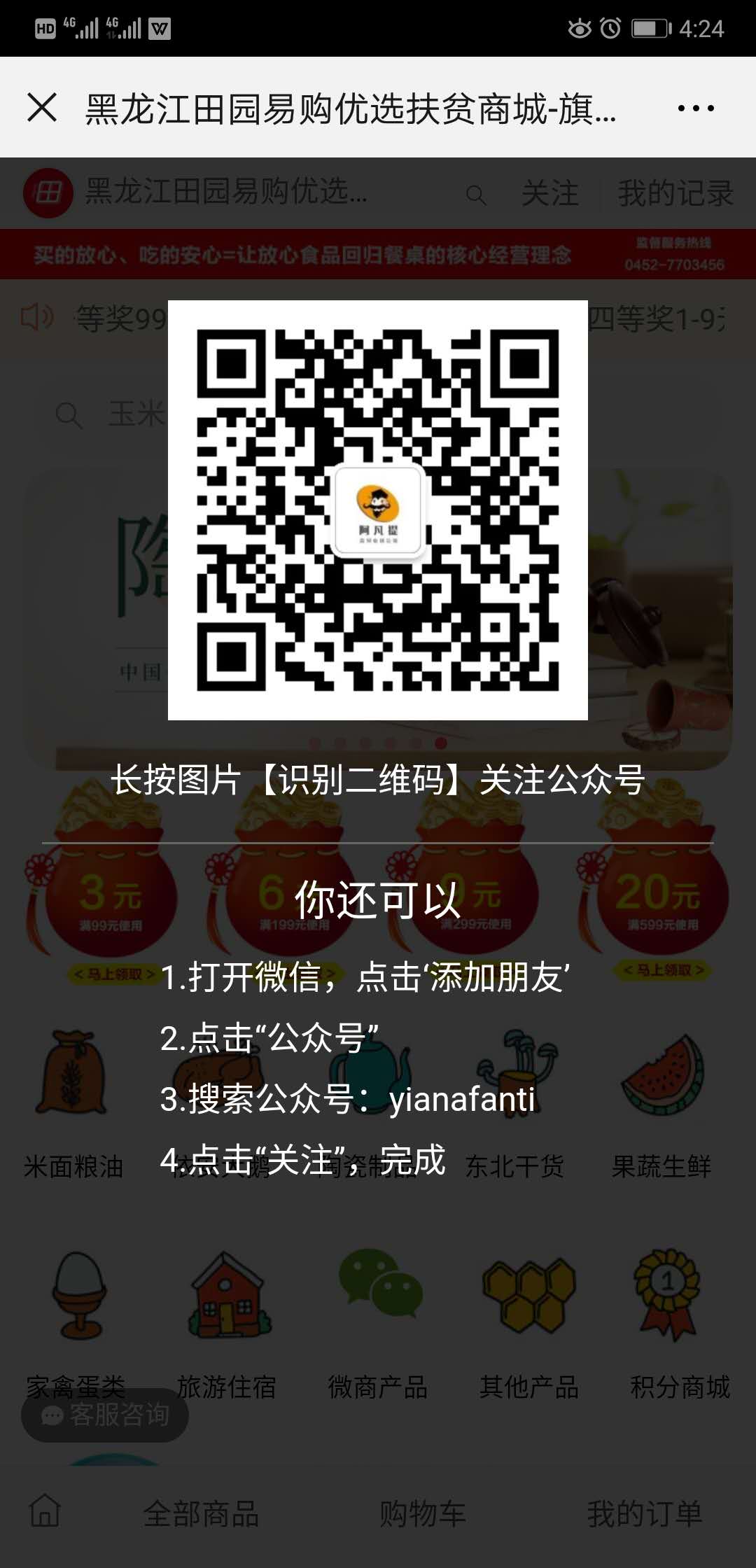The width and height of the screenshot is (756, 1568).
Task: Open the three-dot overflow menu
Action: (696, 108)
